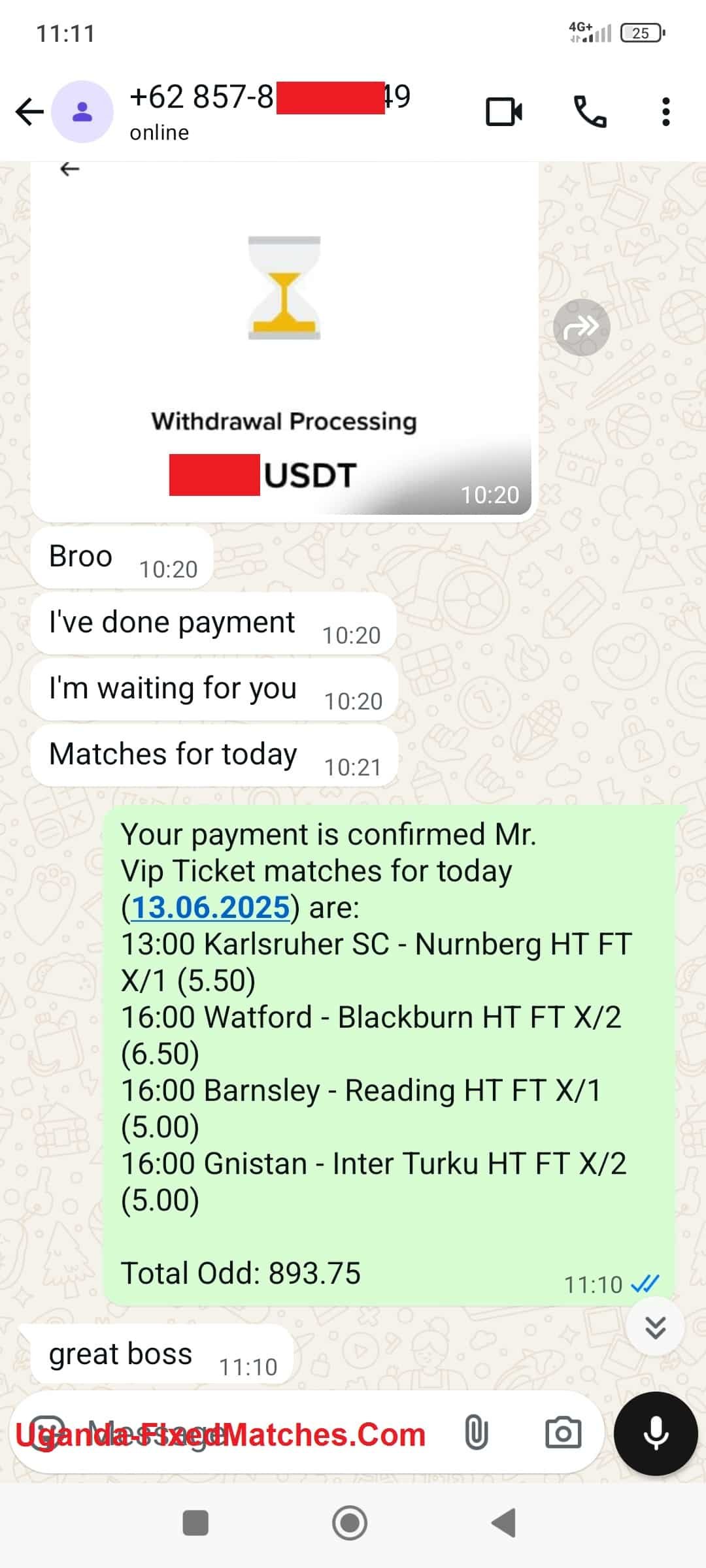Viewport: 706px width, 1568px height.
Task: Start a video call
Action: point(504,112)
